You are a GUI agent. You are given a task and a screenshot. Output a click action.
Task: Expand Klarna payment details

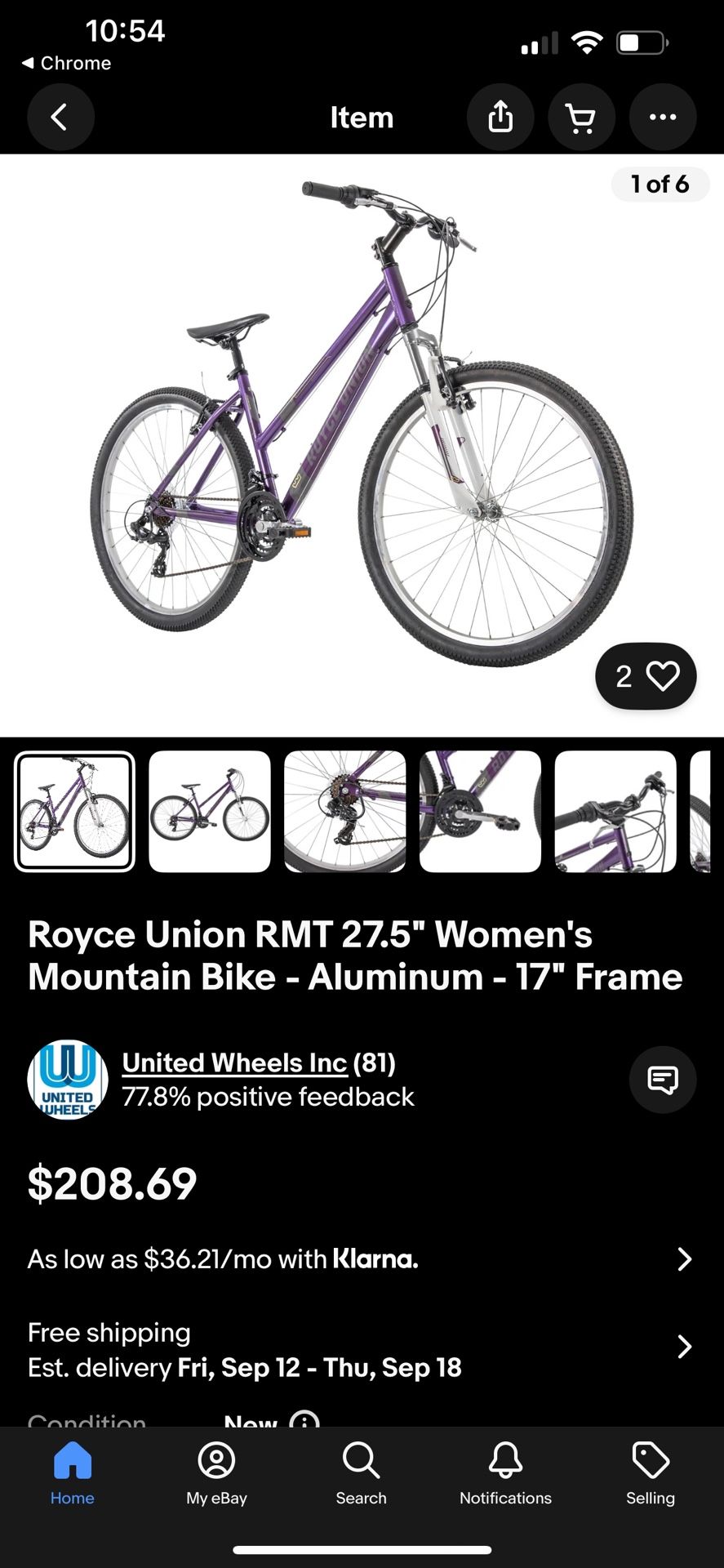(684, 1258)
